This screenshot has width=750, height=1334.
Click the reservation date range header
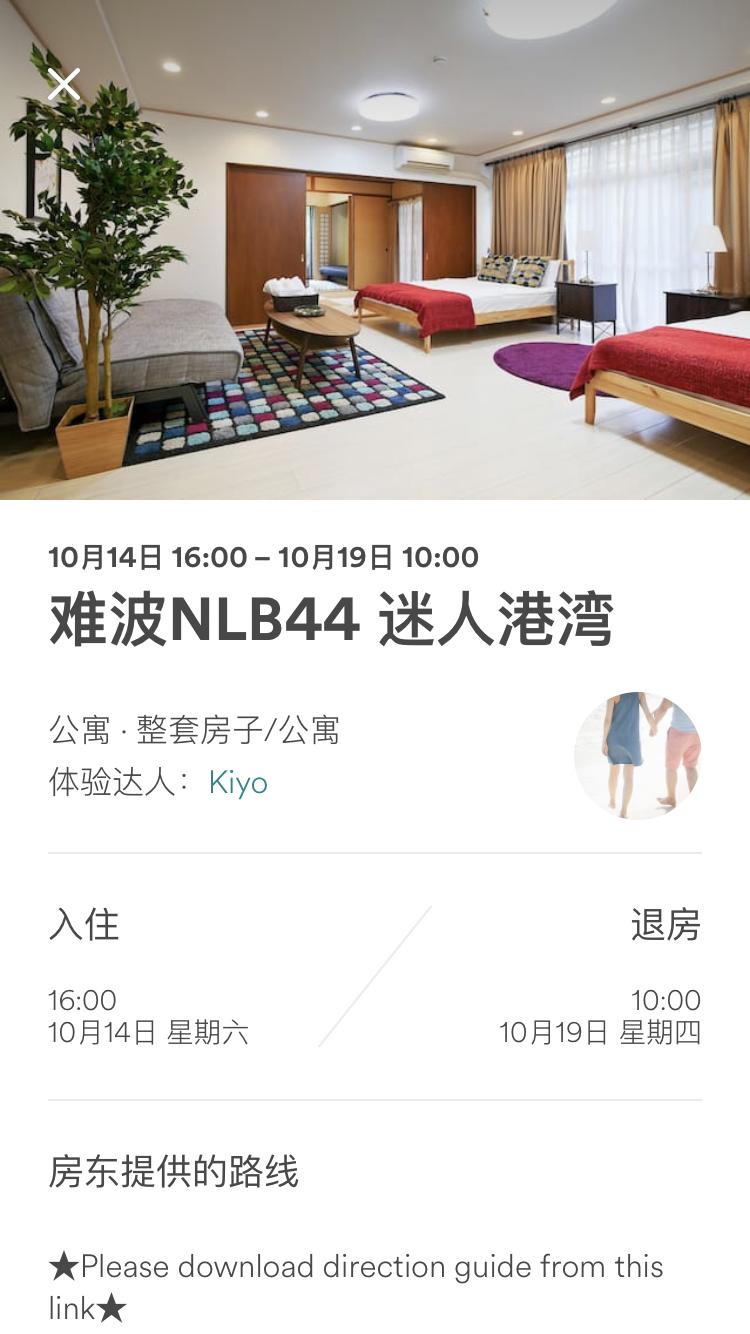click(x=265, y=559)
